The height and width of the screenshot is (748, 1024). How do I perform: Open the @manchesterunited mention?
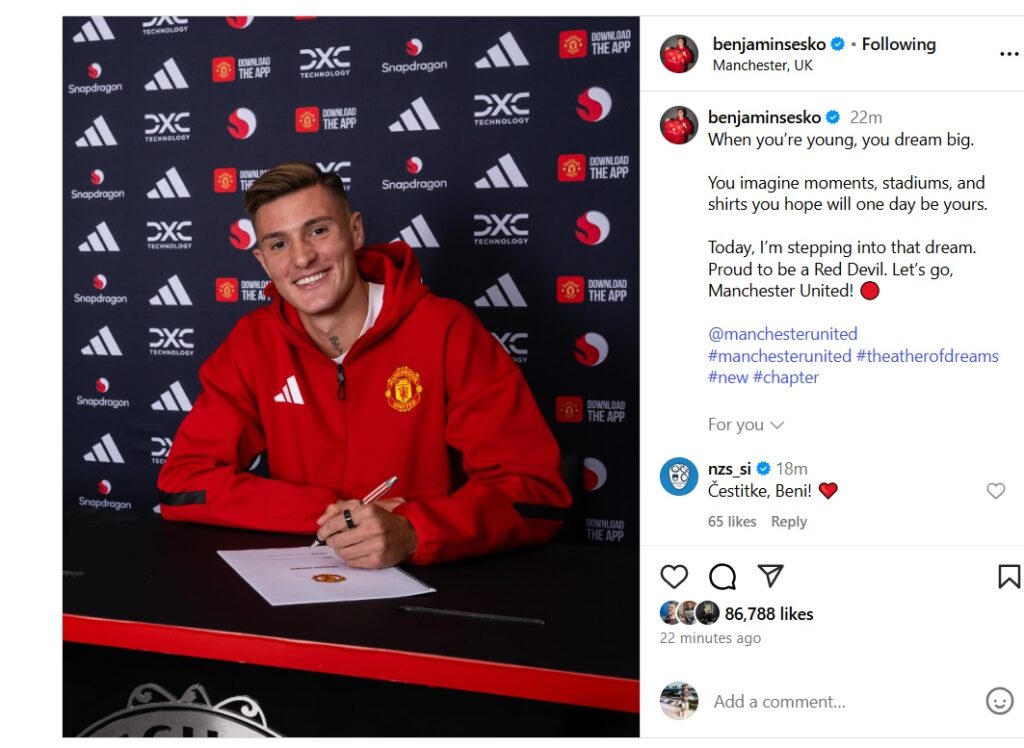782,334
